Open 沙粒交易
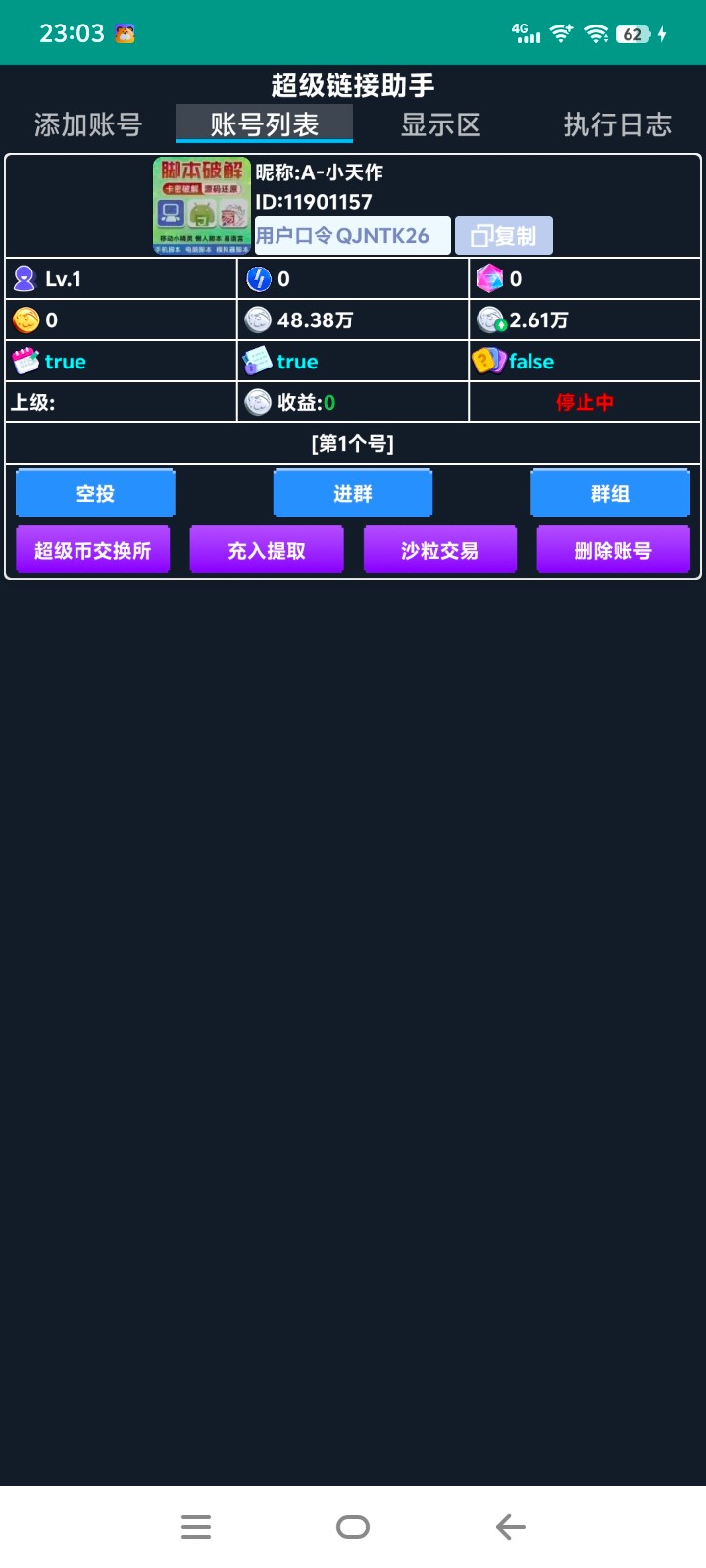Screen dimensions: 706x1568 click(x=439, y=550)
